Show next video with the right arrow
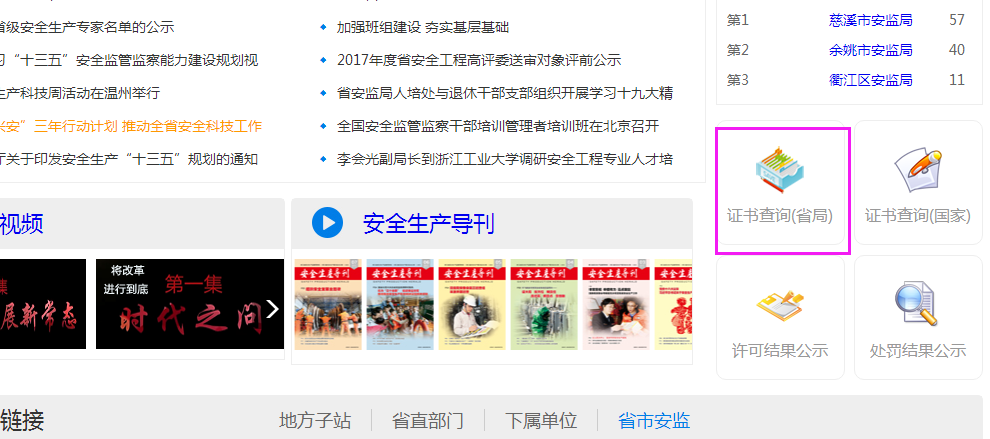 (272, 308)
